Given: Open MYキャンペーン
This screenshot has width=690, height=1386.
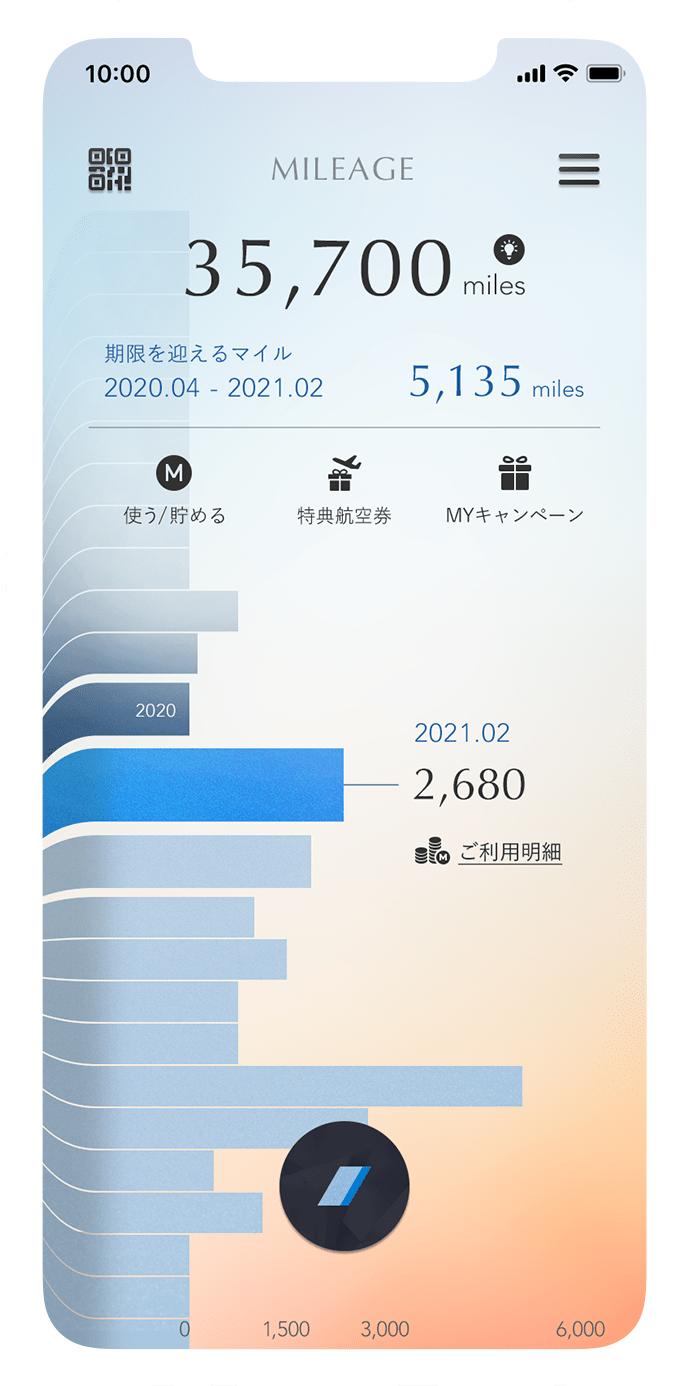Looking at the screenshot, I should pyautogui.click(x=514, y=491).
